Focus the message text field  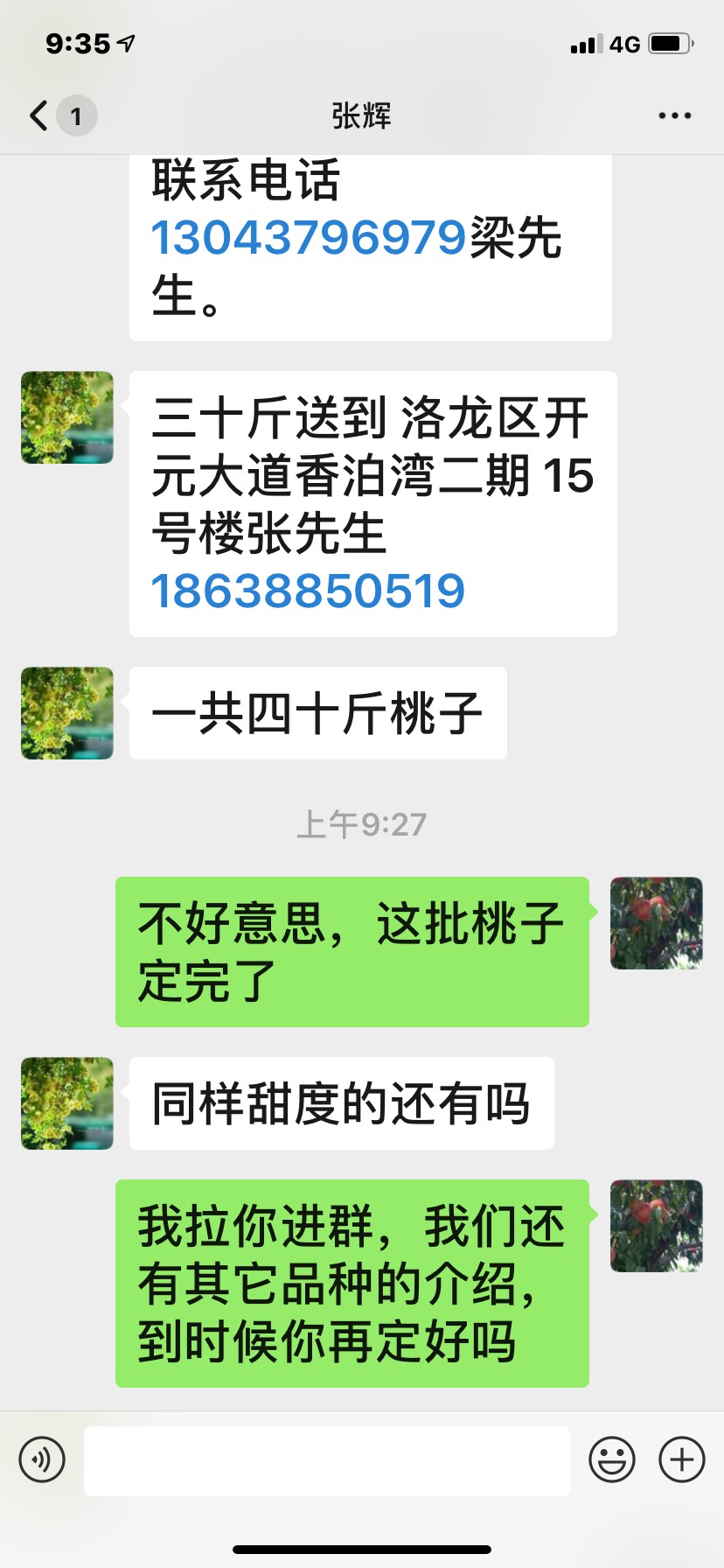(327, 1460)
